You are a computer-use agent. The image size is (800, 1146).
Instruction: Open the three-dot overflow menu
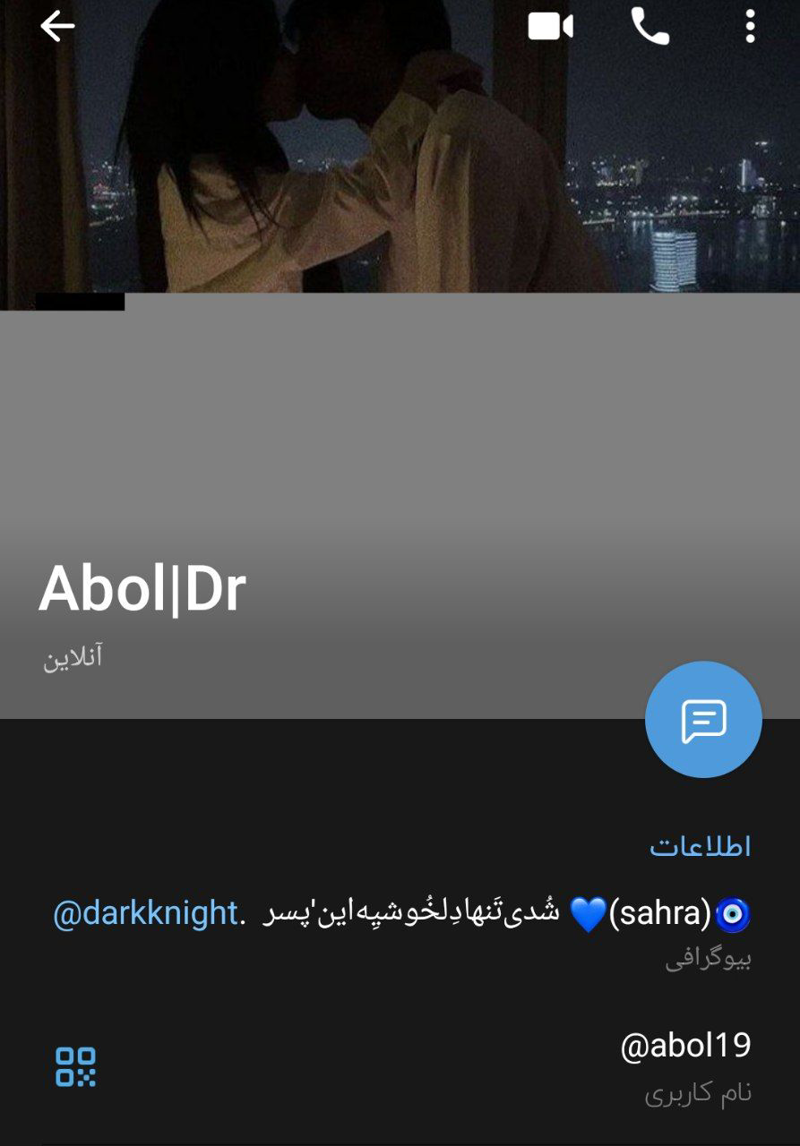pyautogui.click(x=750, y=27)
